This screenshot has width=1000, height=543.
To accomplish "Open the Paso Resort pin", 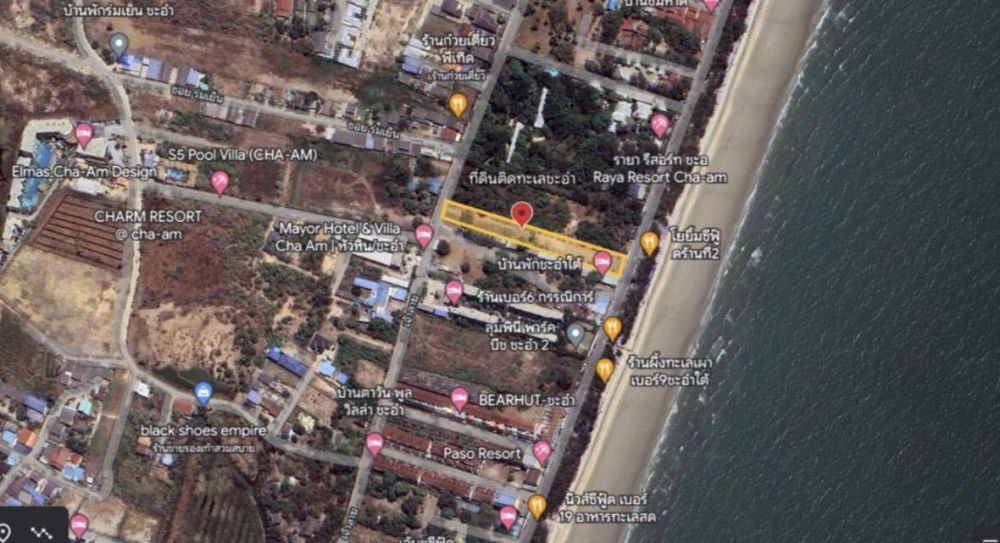I will 542,451.
